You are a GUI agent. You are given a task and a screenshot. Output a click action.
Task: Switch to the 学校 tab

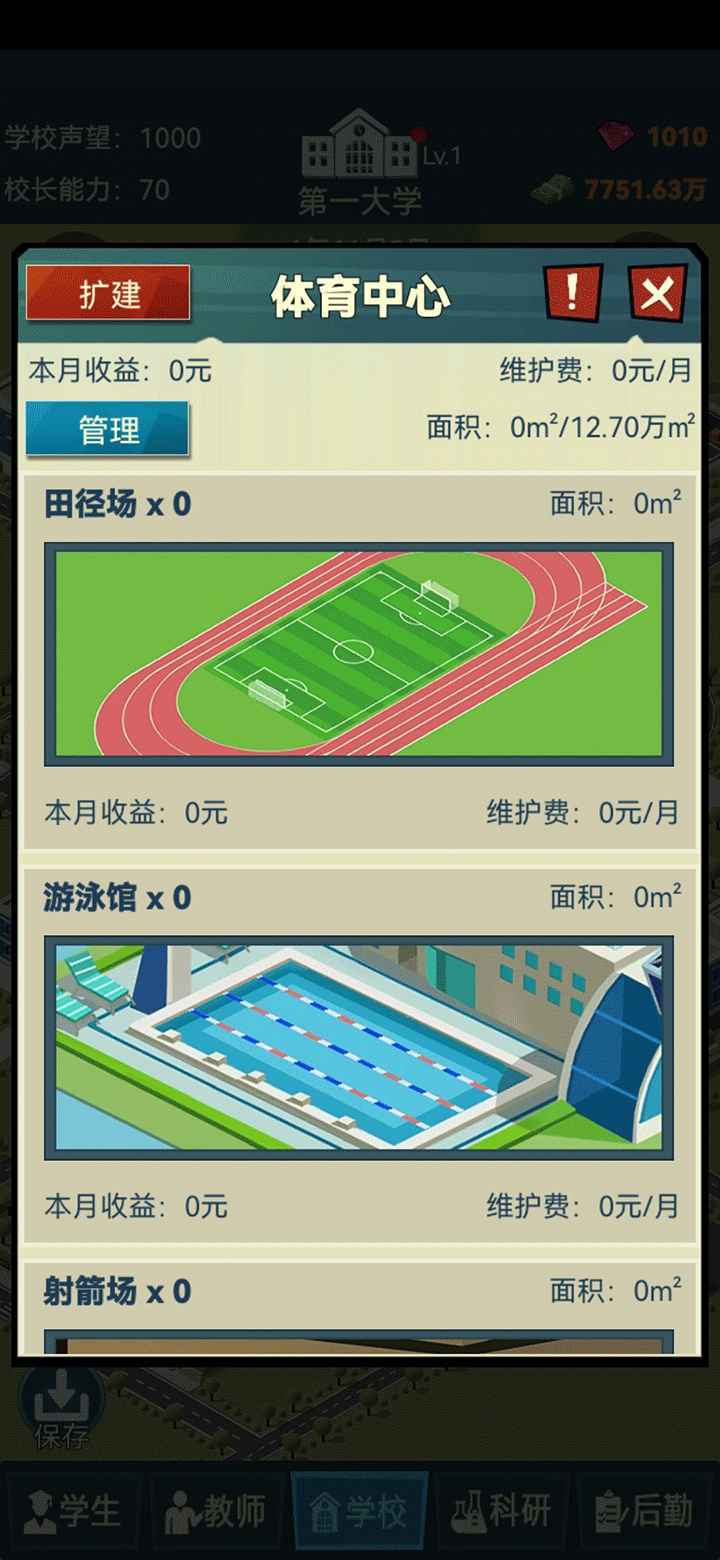(360, 1511)
